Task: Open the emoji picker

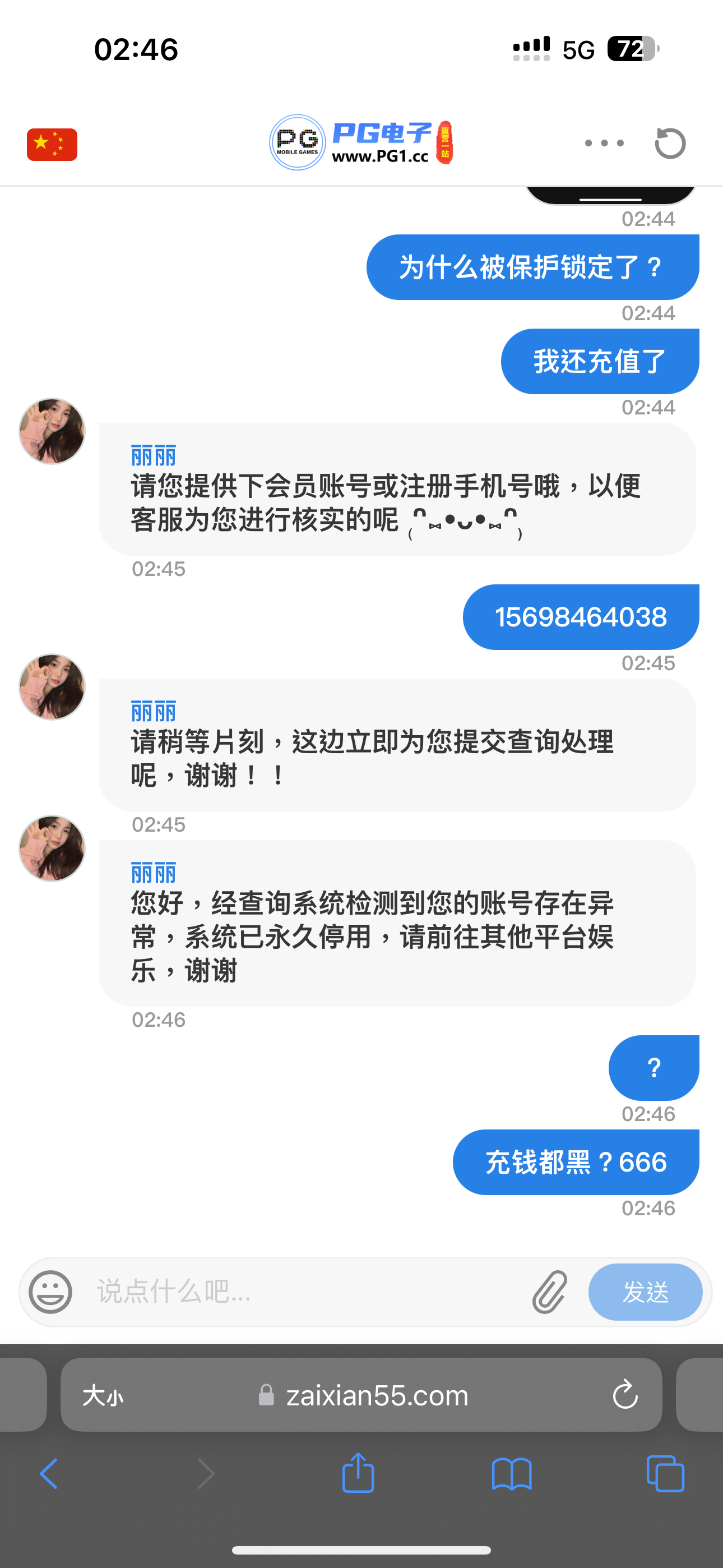Action: tap(50, 1292)
